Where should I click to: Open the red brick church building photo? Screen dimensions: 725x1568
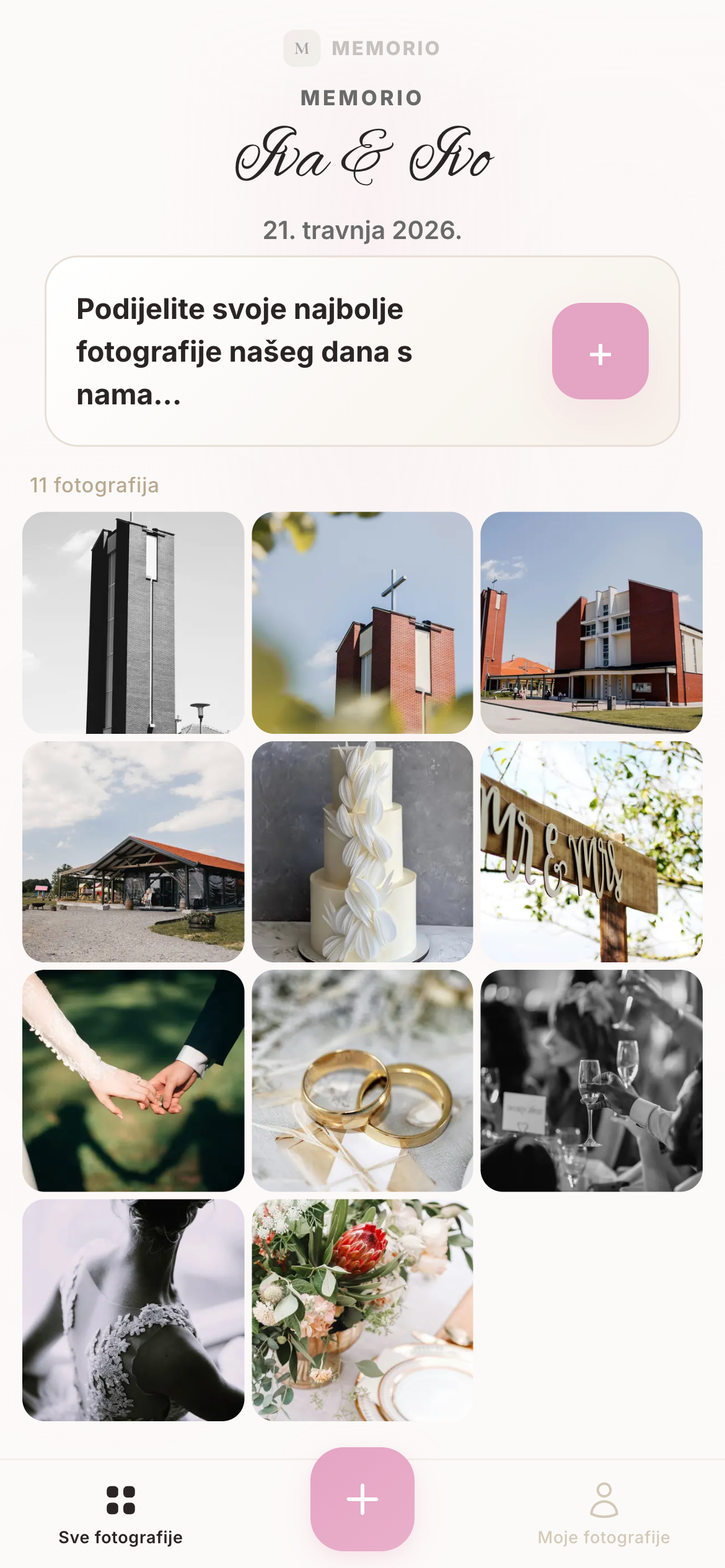[591, 622]
